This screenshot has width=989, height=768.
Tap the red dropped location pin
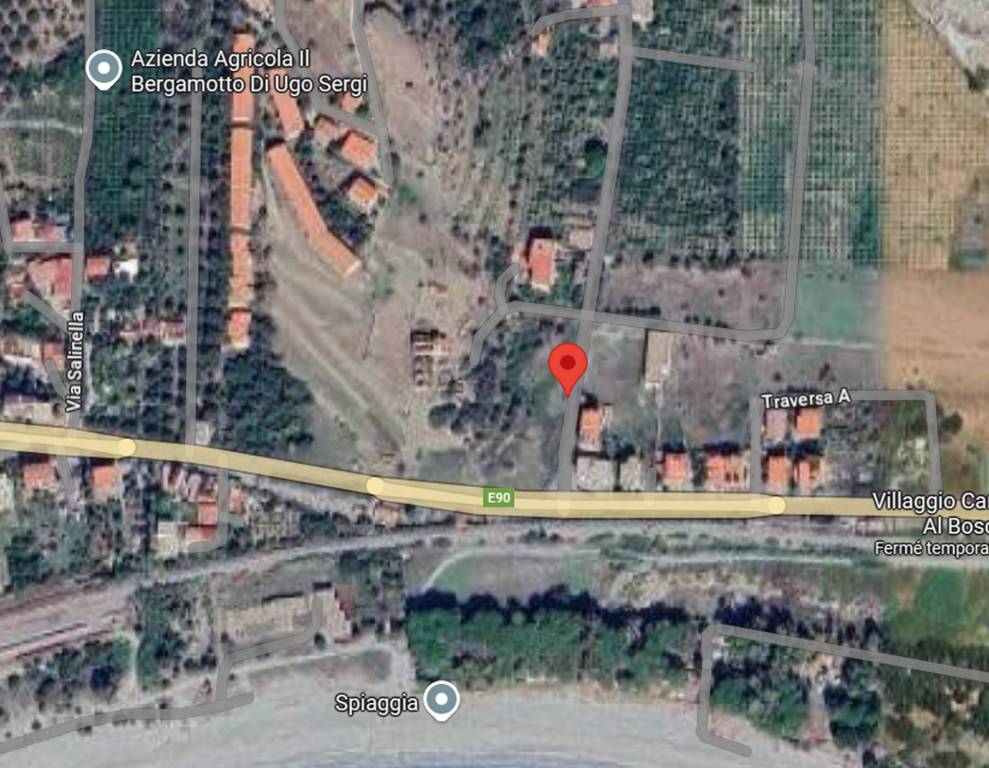[569, 367]
